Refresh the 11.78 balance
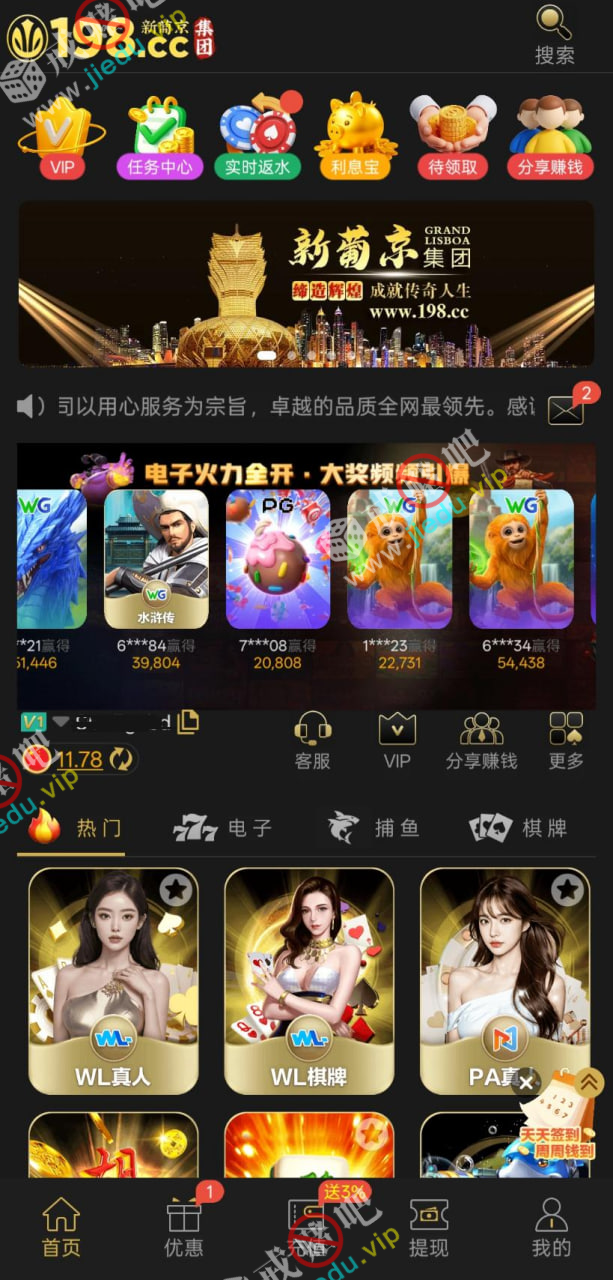 [x=121, y=760]
